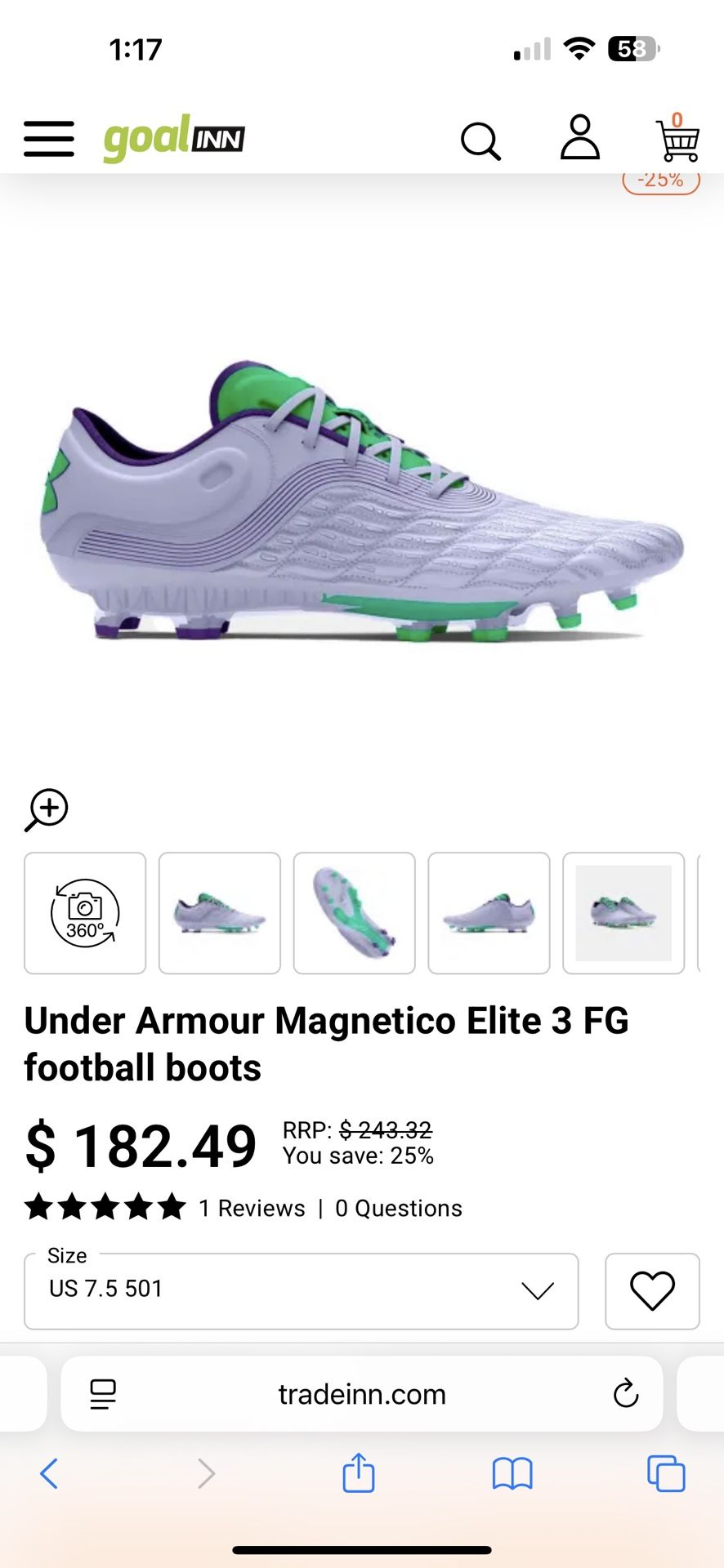The width and height of the screenshot is (724, 1568).
Task: Select the sole view shoe thumbnail
Action: (354, 913)
